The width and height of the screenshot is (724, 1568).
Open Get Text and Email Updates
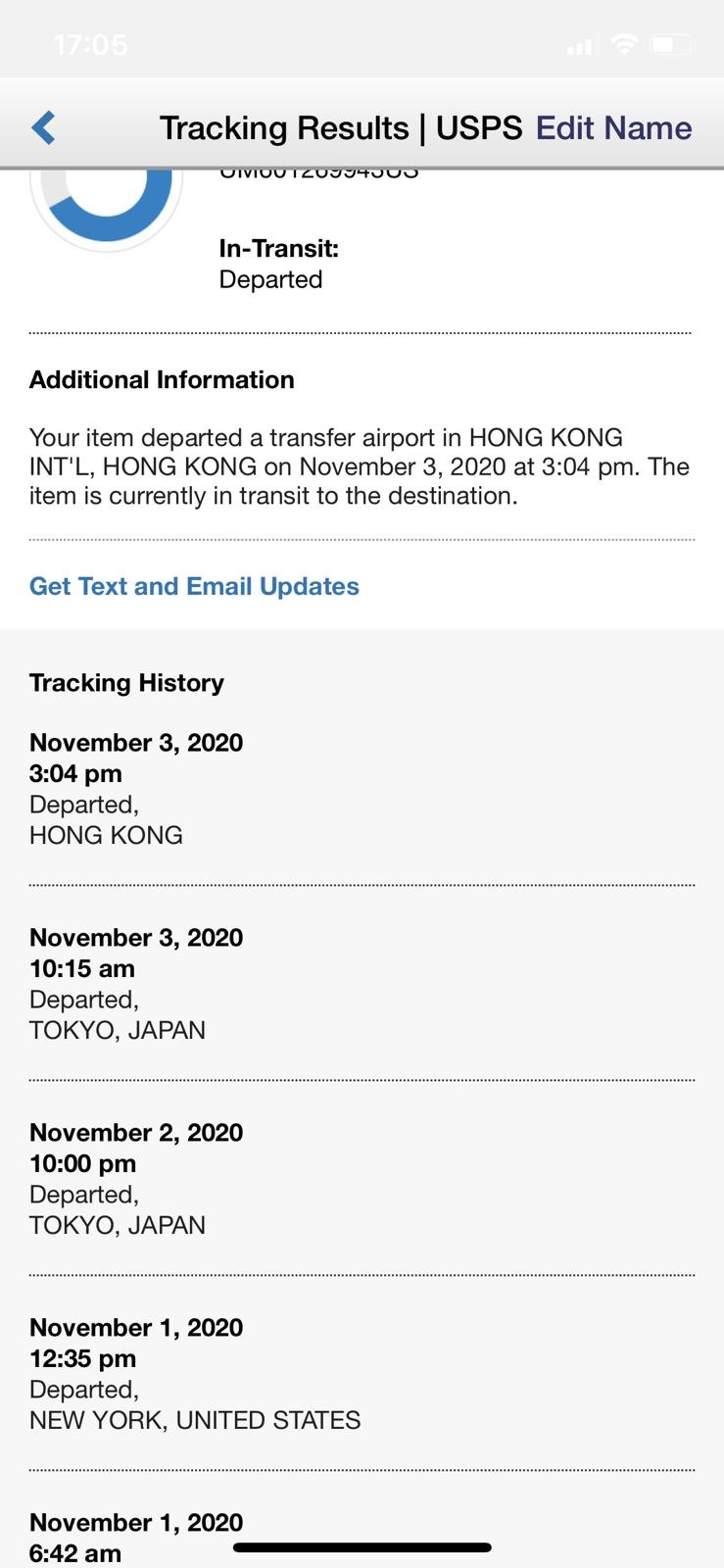click(x=194, y=586)
